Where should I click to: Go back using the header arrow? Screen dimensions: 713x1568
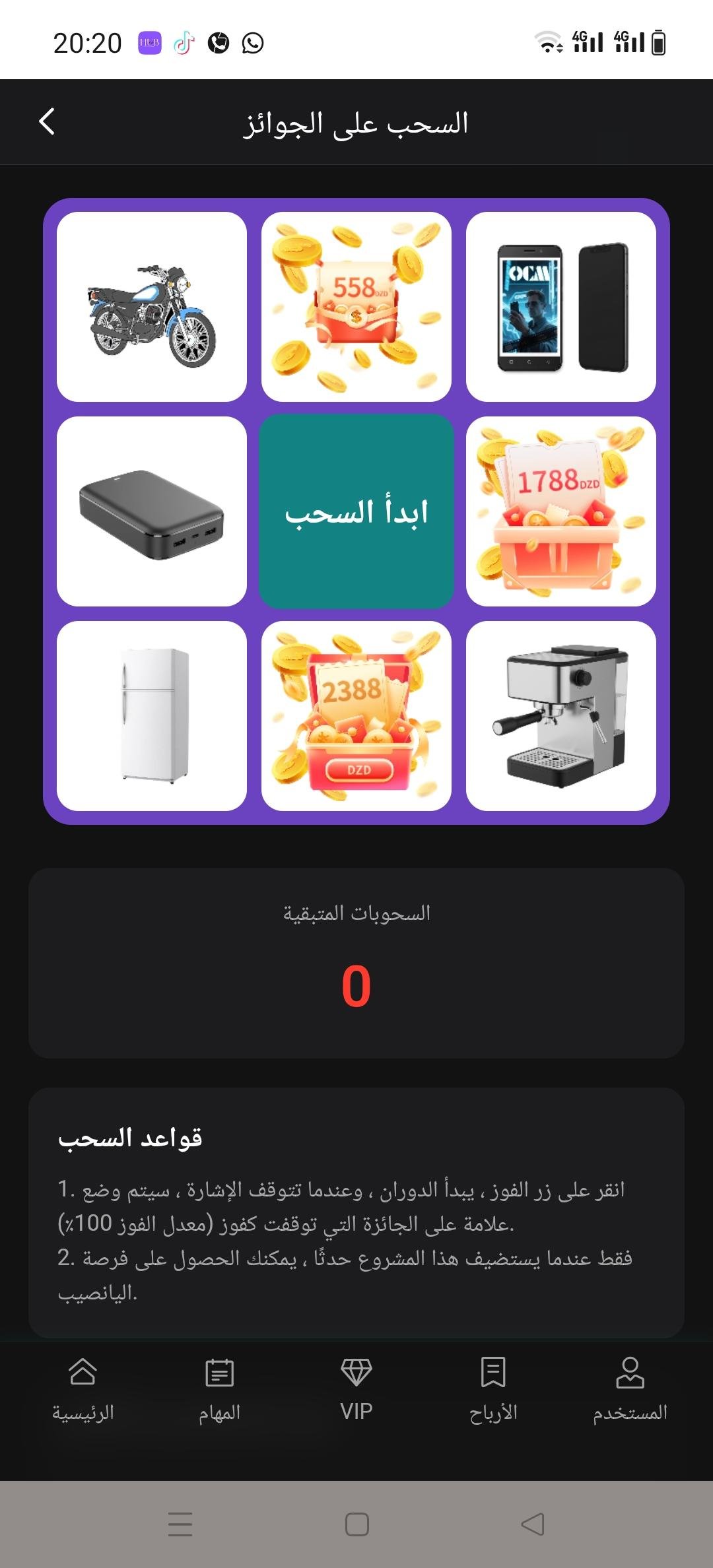(47, 122)
